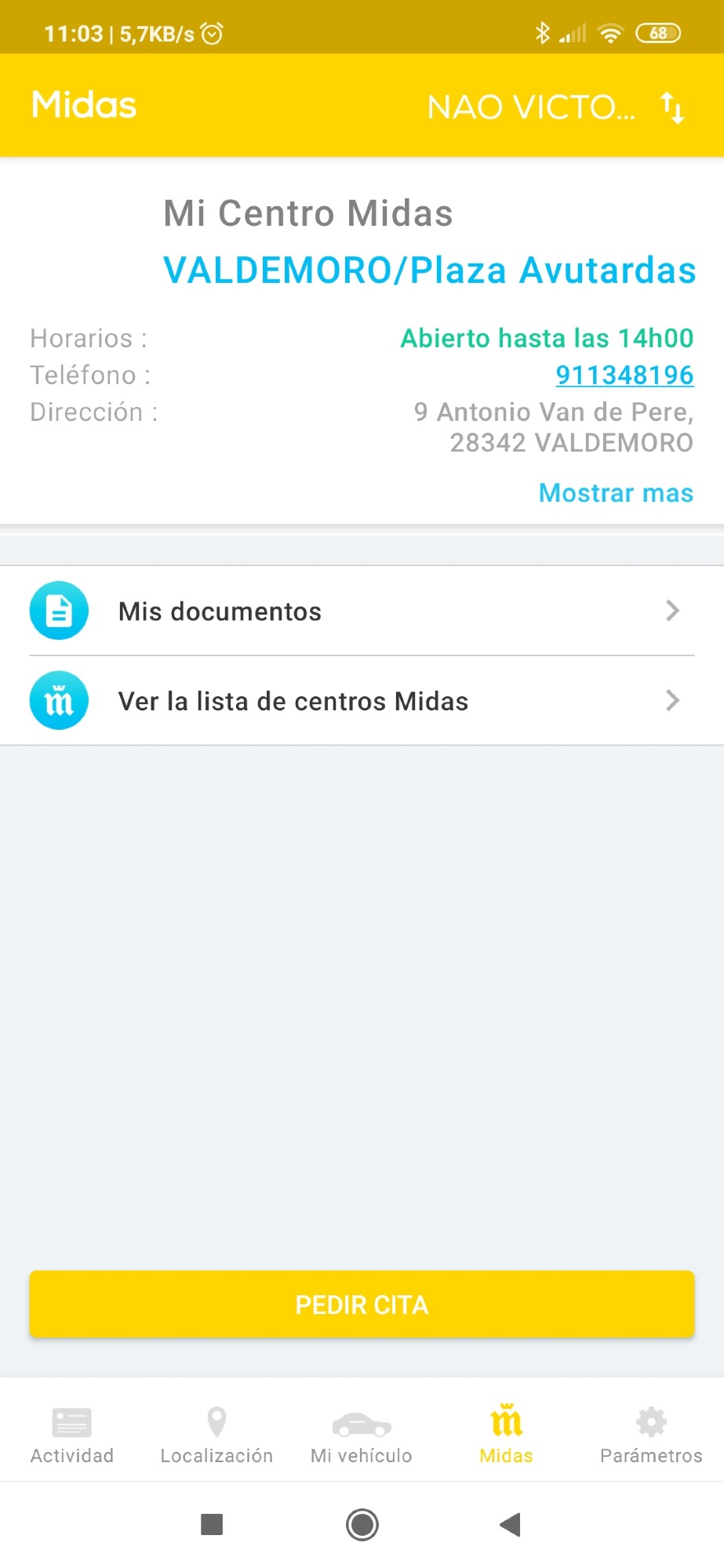724x1568 pixels.
Task: Open Ver la lista de centros Midas
Action: pos(362,700)
